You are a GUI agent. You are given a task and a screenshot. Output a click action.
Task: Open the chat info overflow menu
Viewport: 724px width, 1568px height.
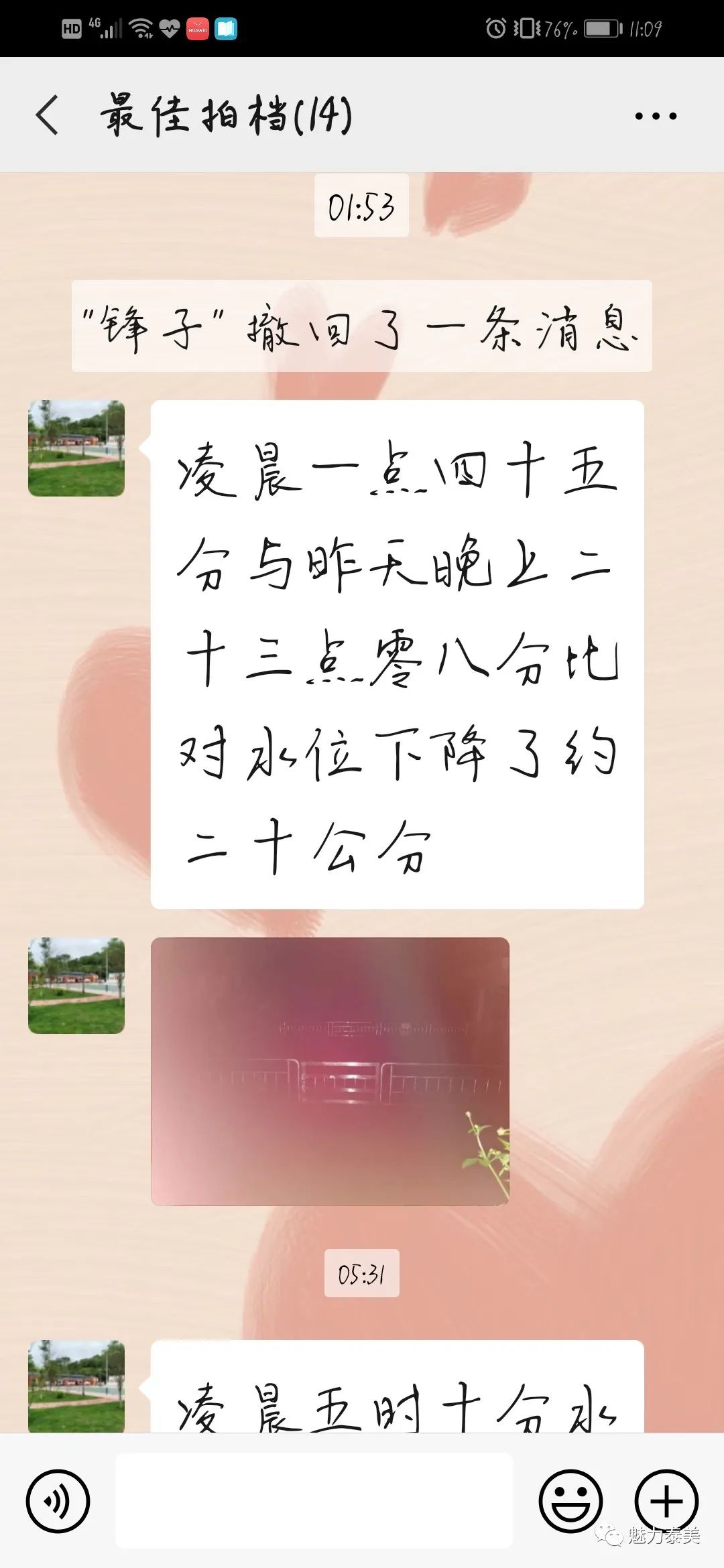tap(655, 116)
